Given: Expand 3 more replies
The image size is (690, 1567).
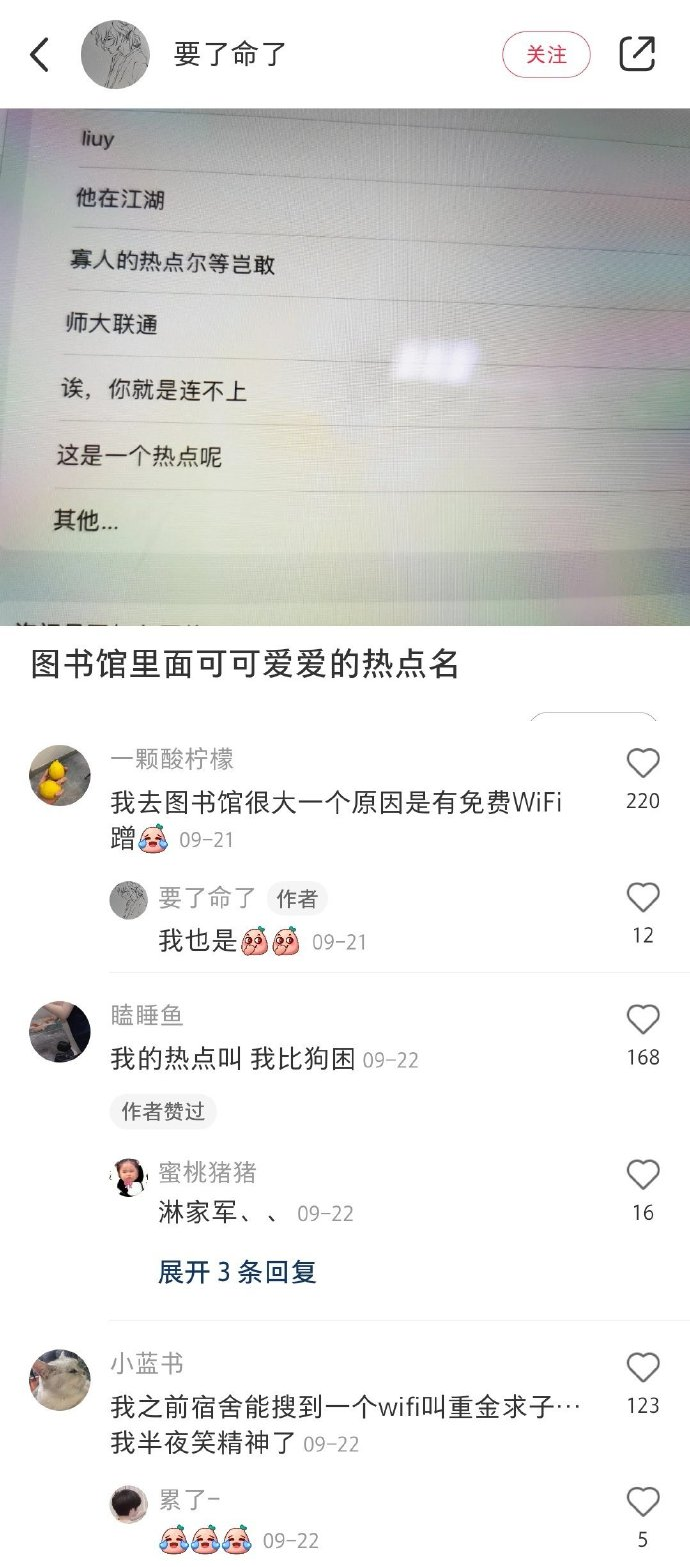Looking at the screenshot, I should tap(237, 1272).
